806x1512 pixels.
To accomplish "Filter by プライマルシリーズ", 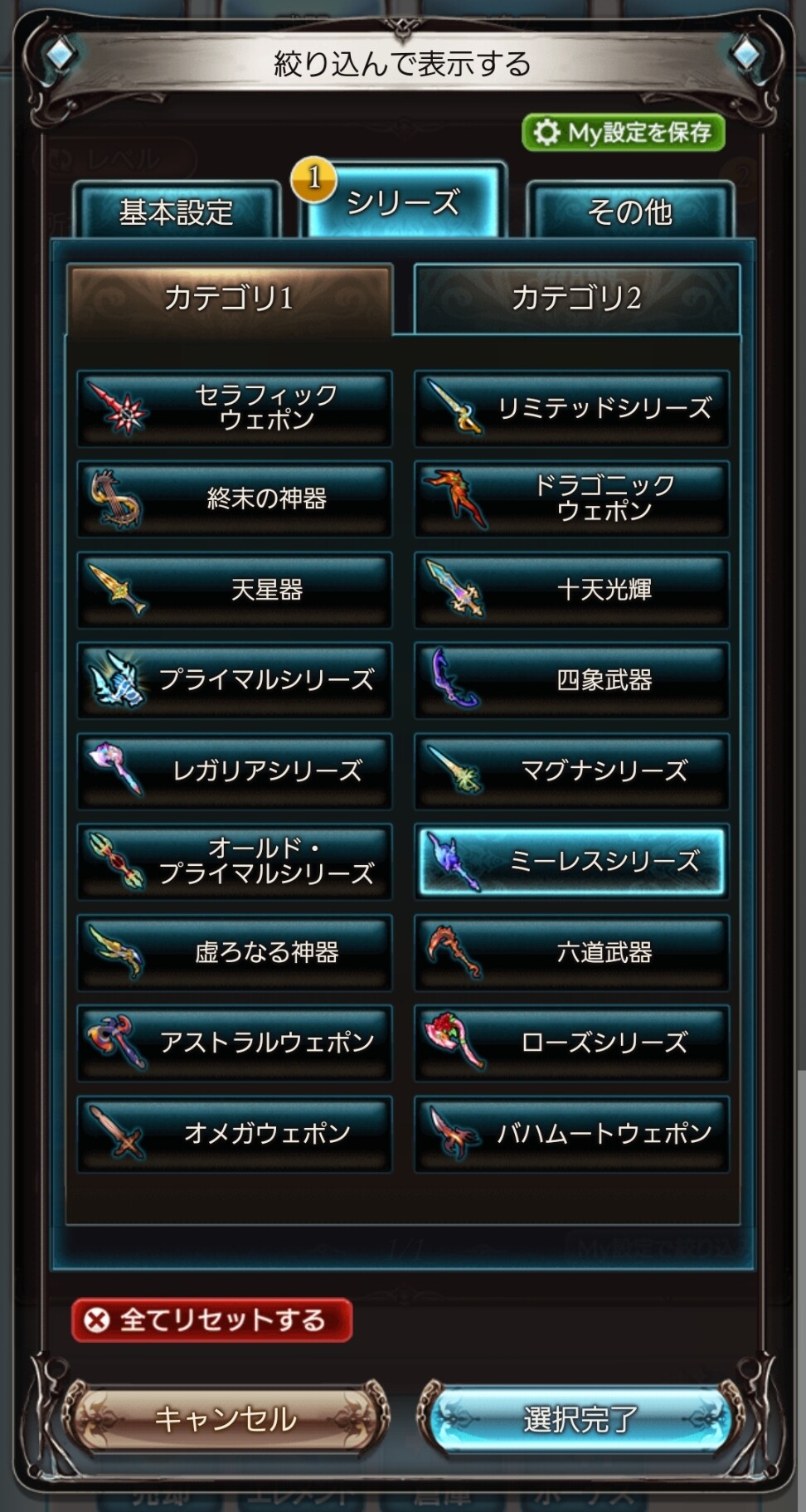I will [235, 680].
